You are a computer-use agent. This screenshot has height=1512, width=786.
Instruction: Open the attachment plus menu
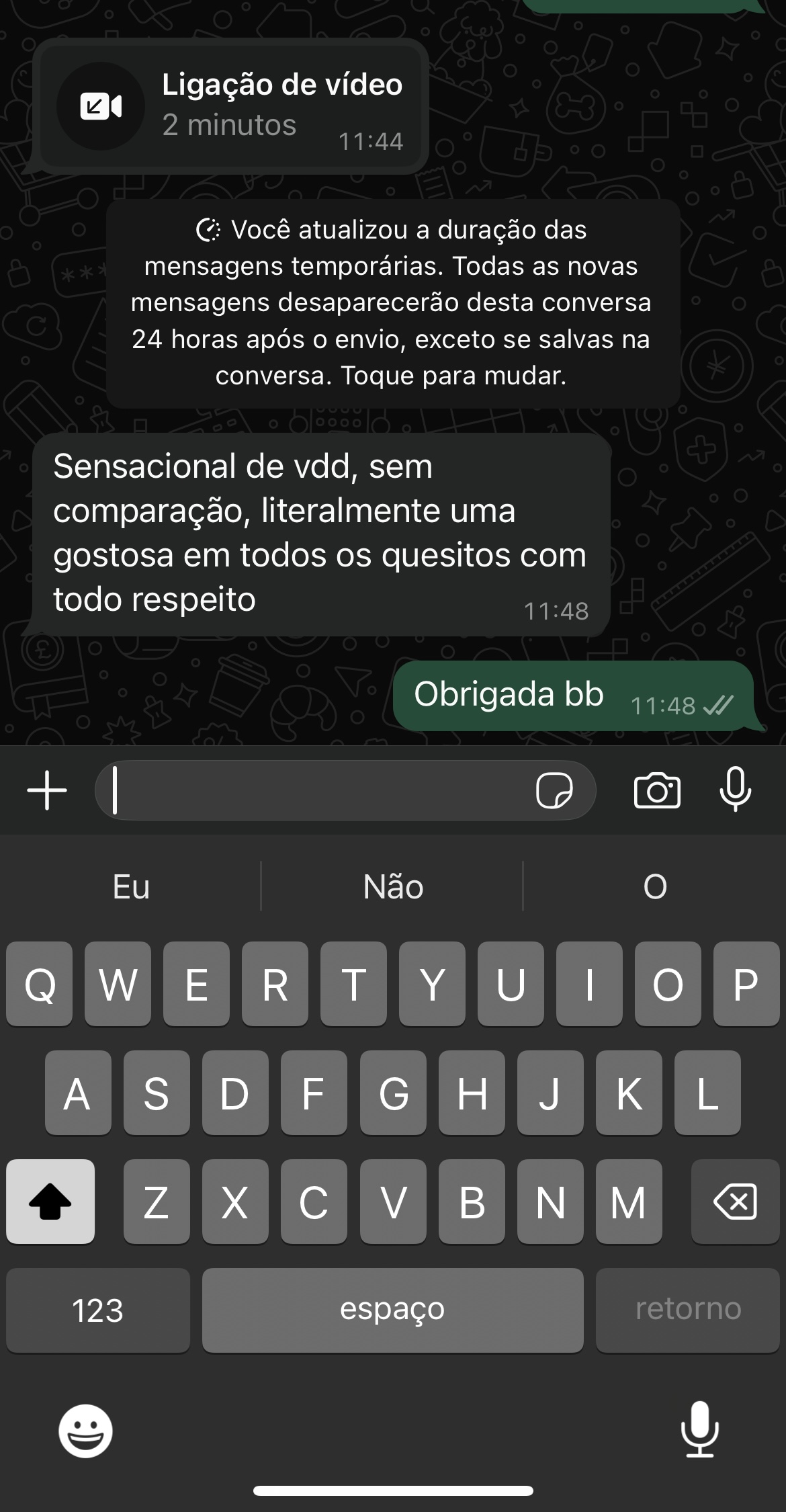tap(47, 790)
